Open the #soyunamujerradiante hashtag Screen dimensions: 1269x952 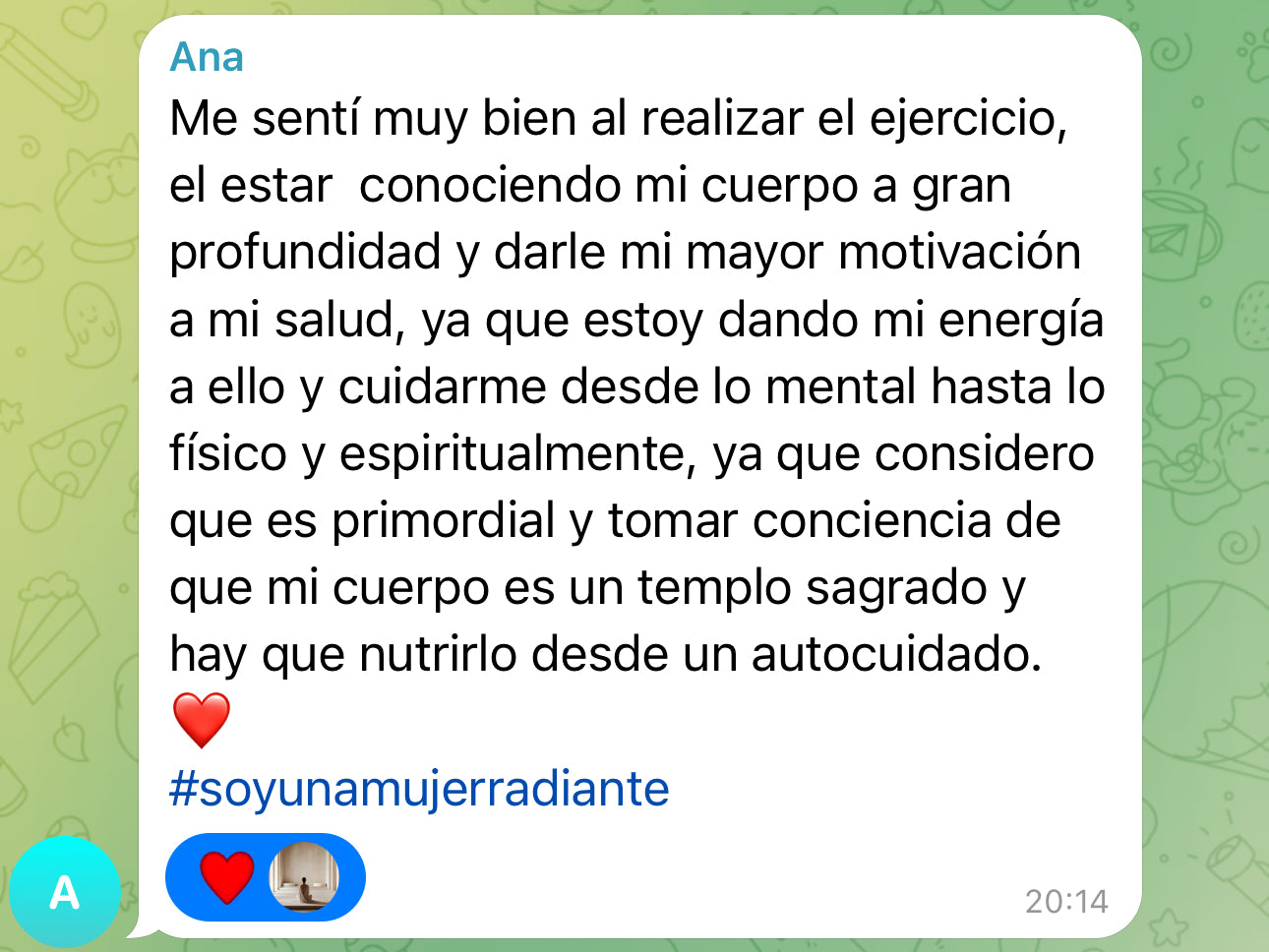pos(419,789)
